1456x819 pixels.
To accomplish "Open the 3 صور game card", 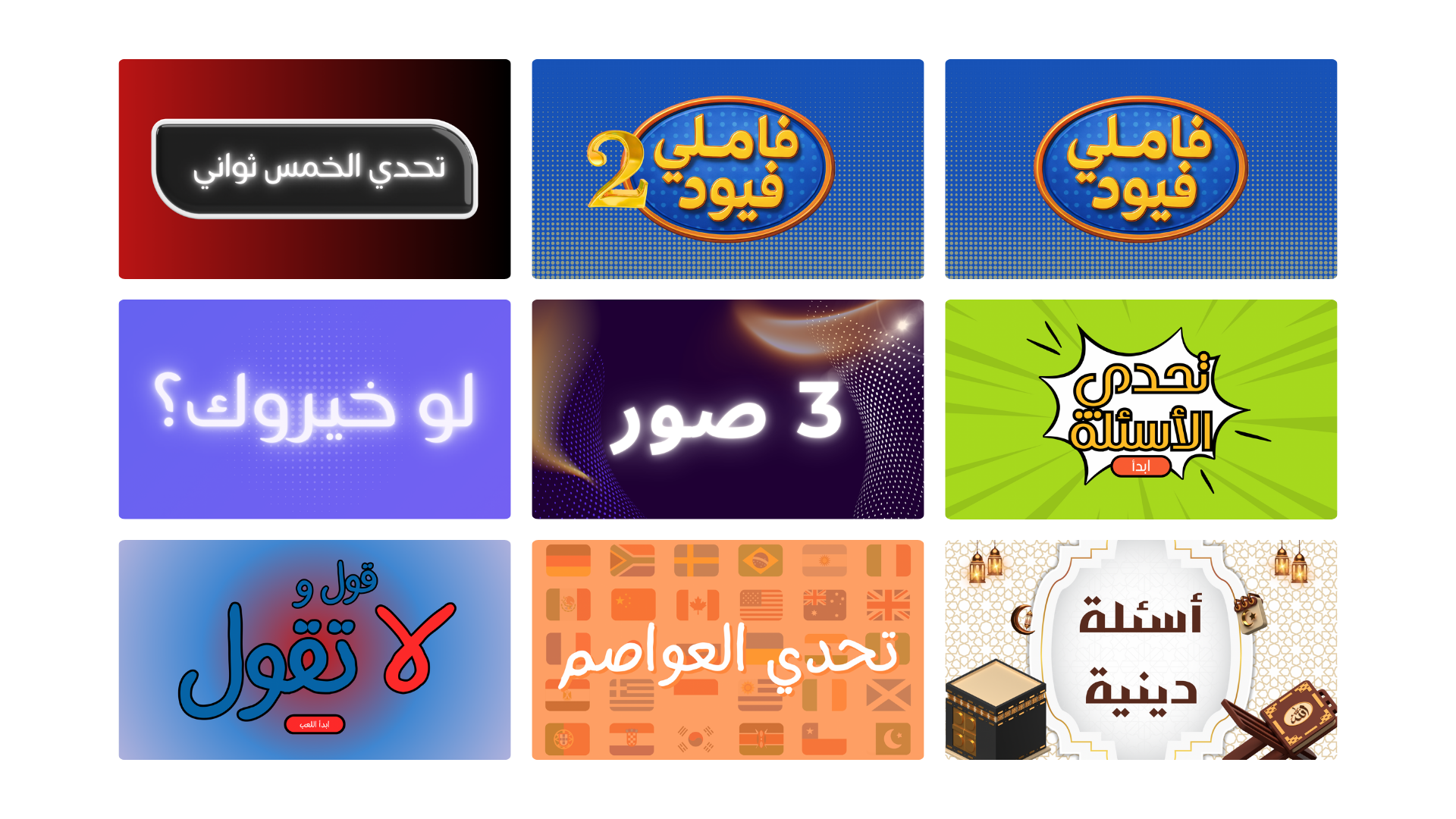I will tap(727, 409).
